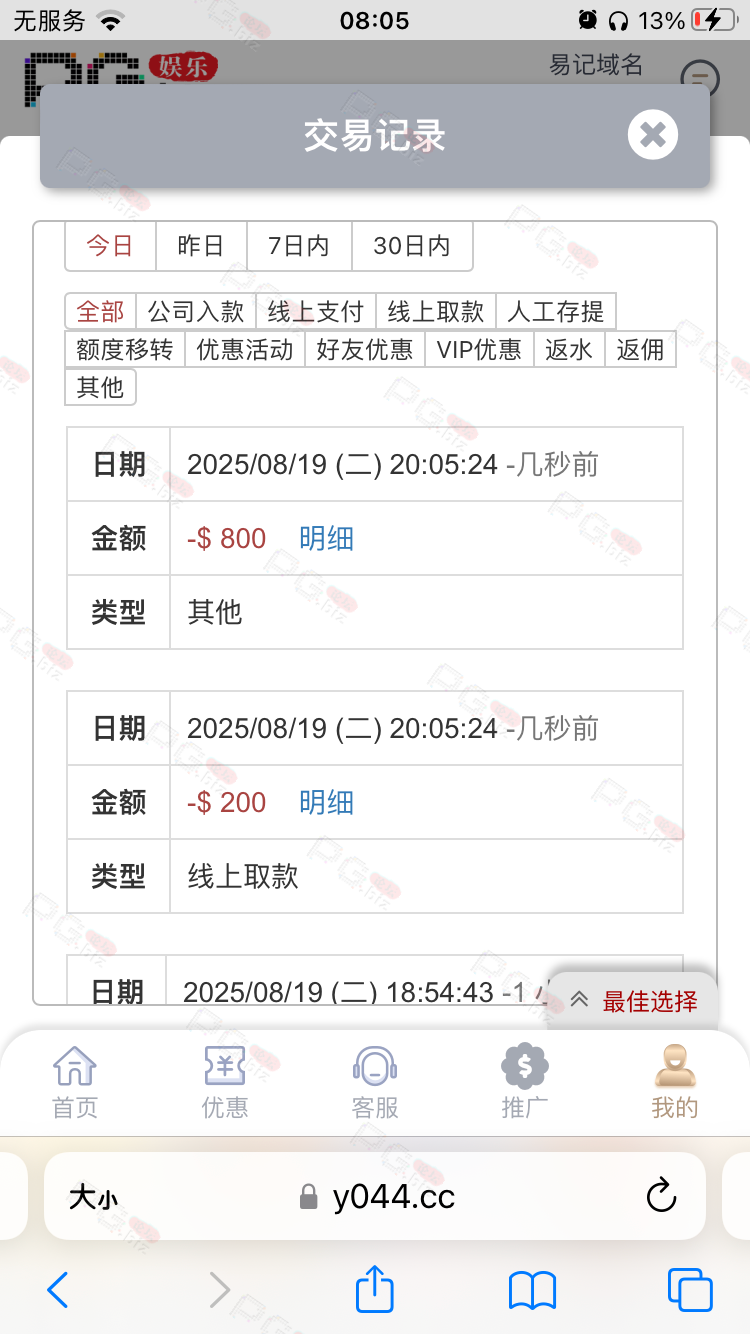Screen dimensions: 750x1334
Task: Show only 线上取款 records
Action: (436, 312)
